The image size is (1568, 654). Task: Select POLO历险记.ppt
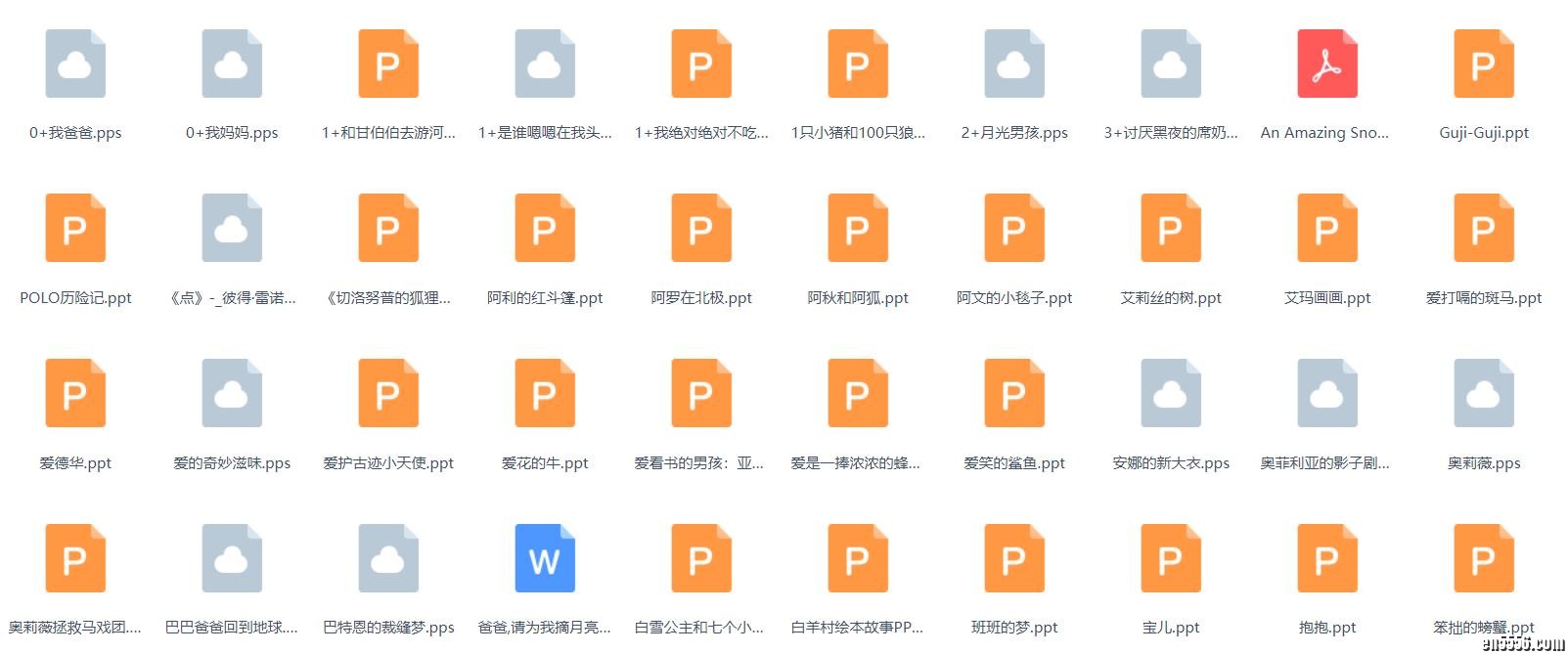(75, 229)
